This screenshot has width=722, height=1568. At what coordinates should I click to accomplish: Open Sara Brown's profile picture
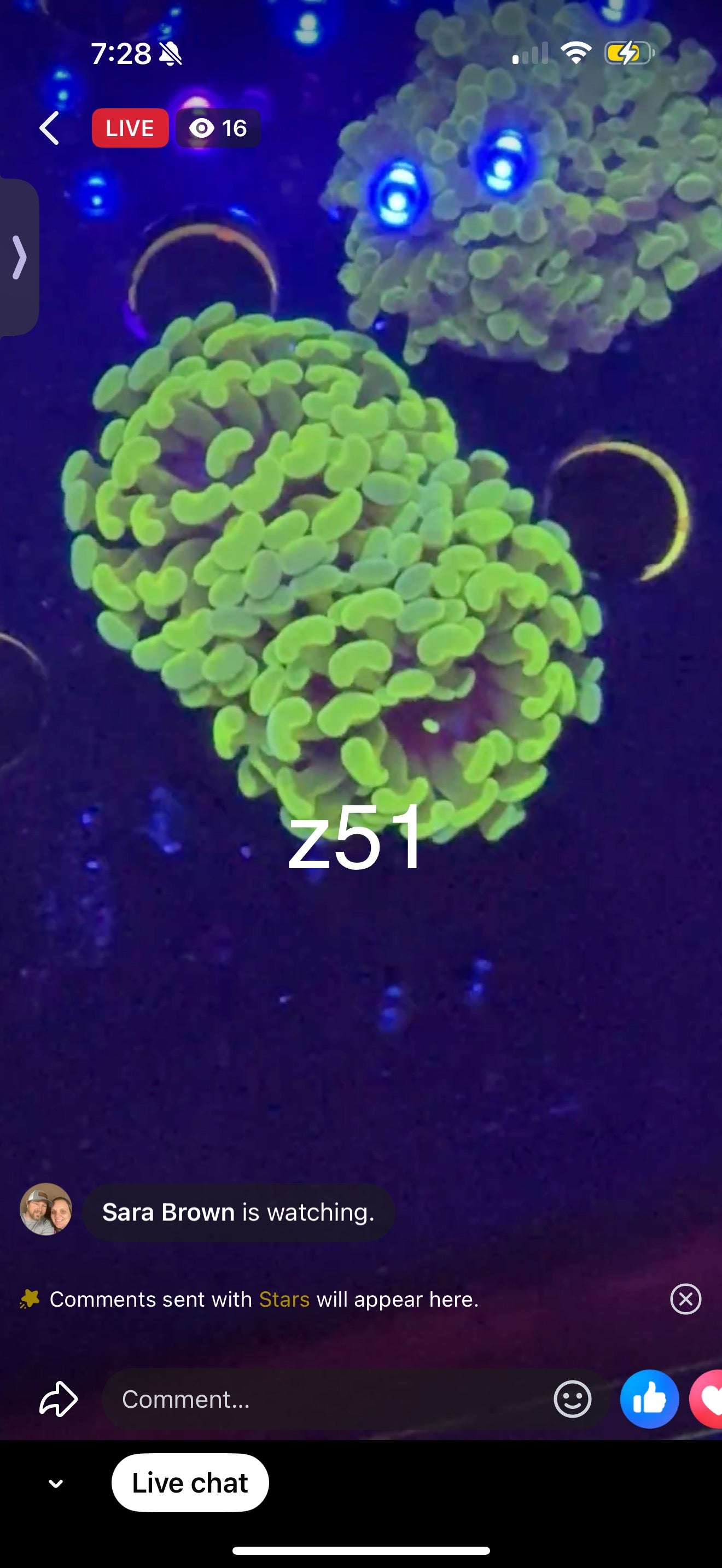46,1209
